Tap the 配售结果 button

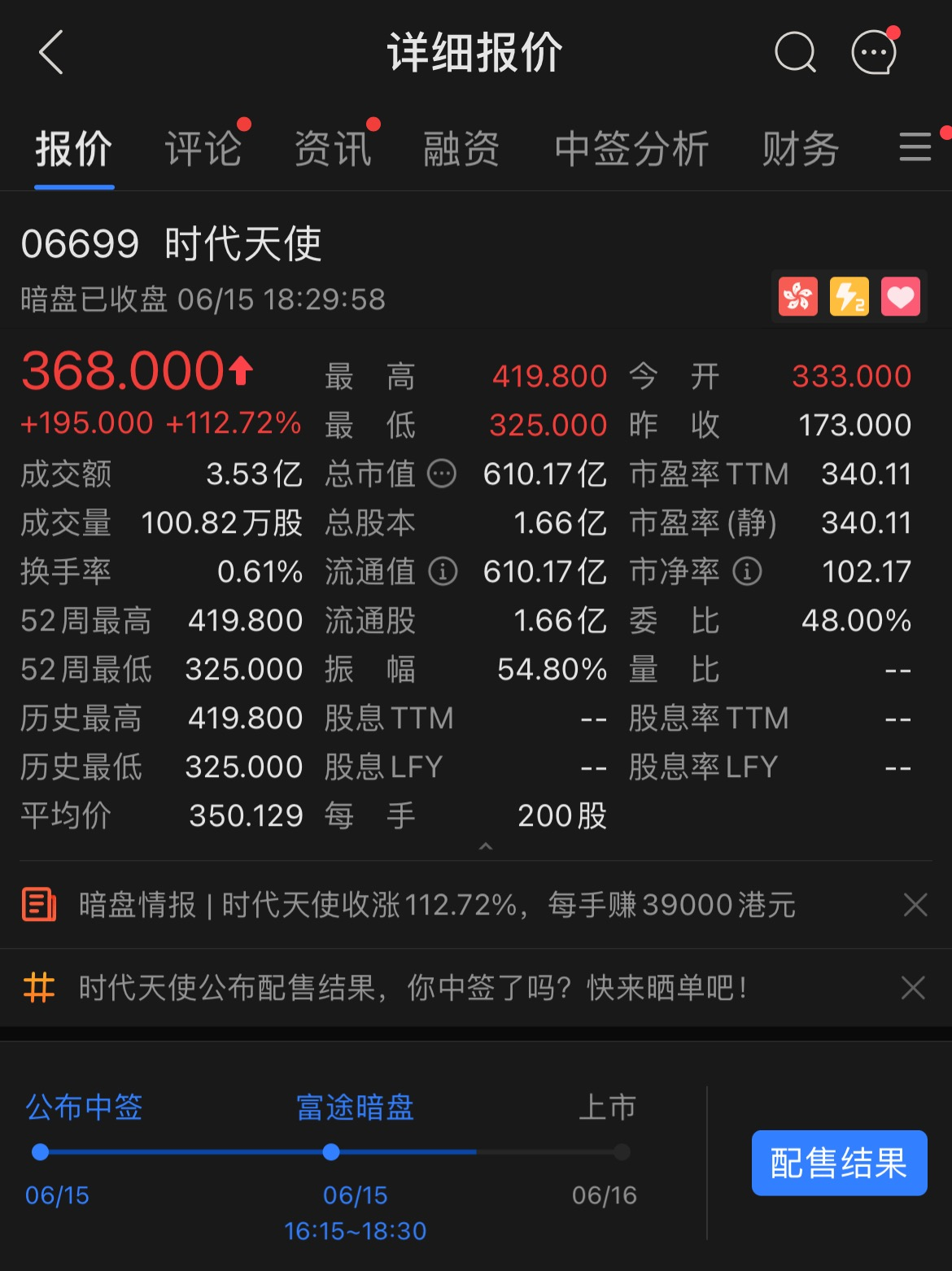coord(839,1163)
